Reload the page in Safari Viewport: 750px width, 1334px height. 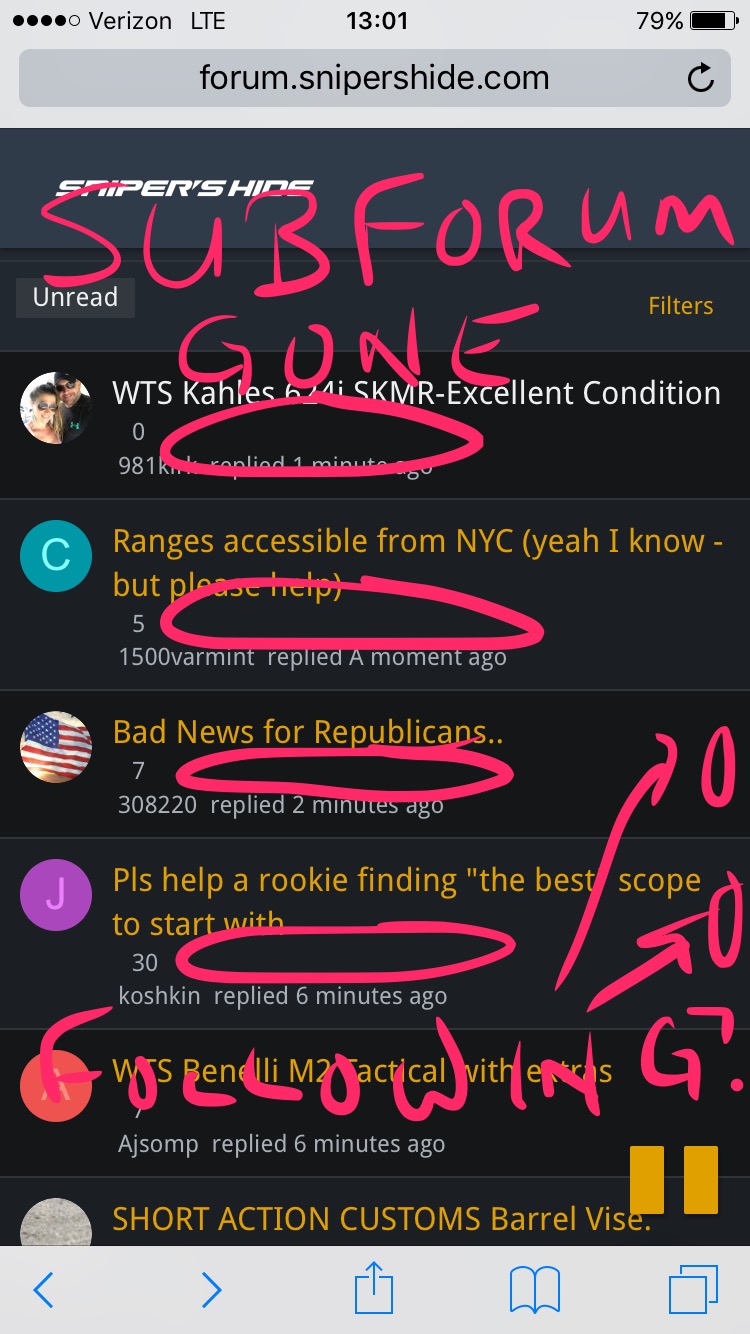(702, 78)
